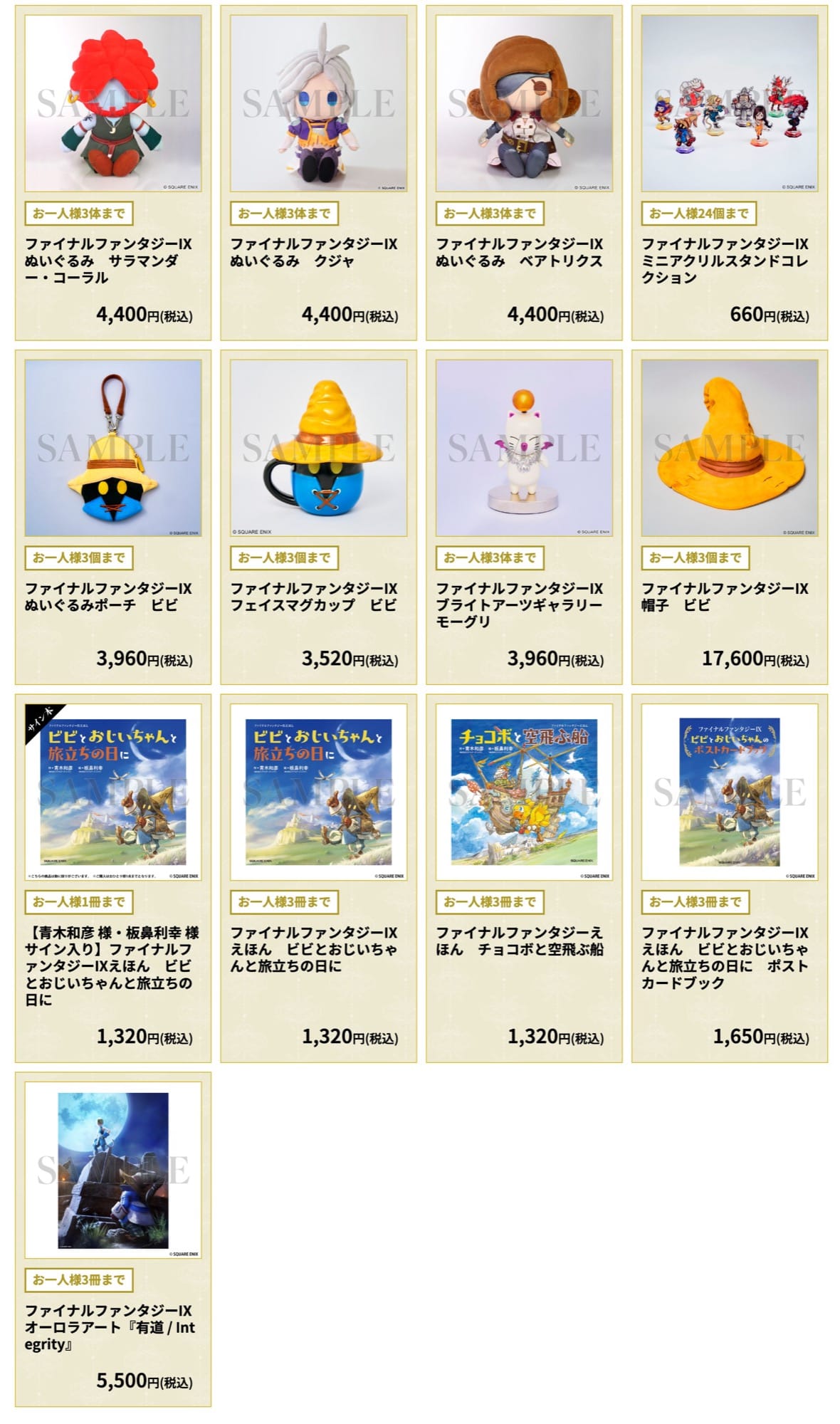Open the signed Vivi picture book card

tap(112, 877)
